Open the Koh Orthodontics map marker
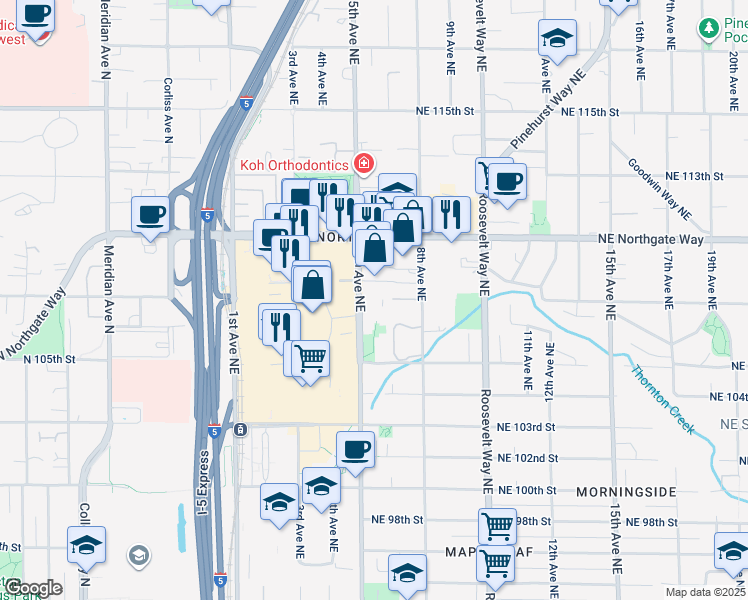 [365, 164]
